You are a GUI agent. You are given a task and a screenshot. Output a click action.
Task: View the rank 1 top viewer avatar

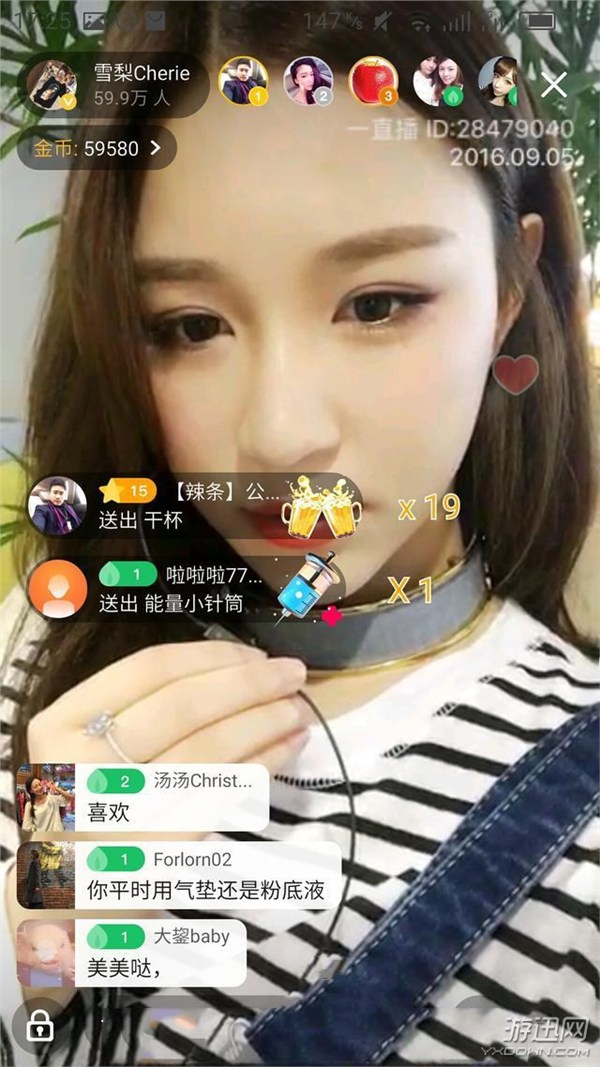point(243,81)
